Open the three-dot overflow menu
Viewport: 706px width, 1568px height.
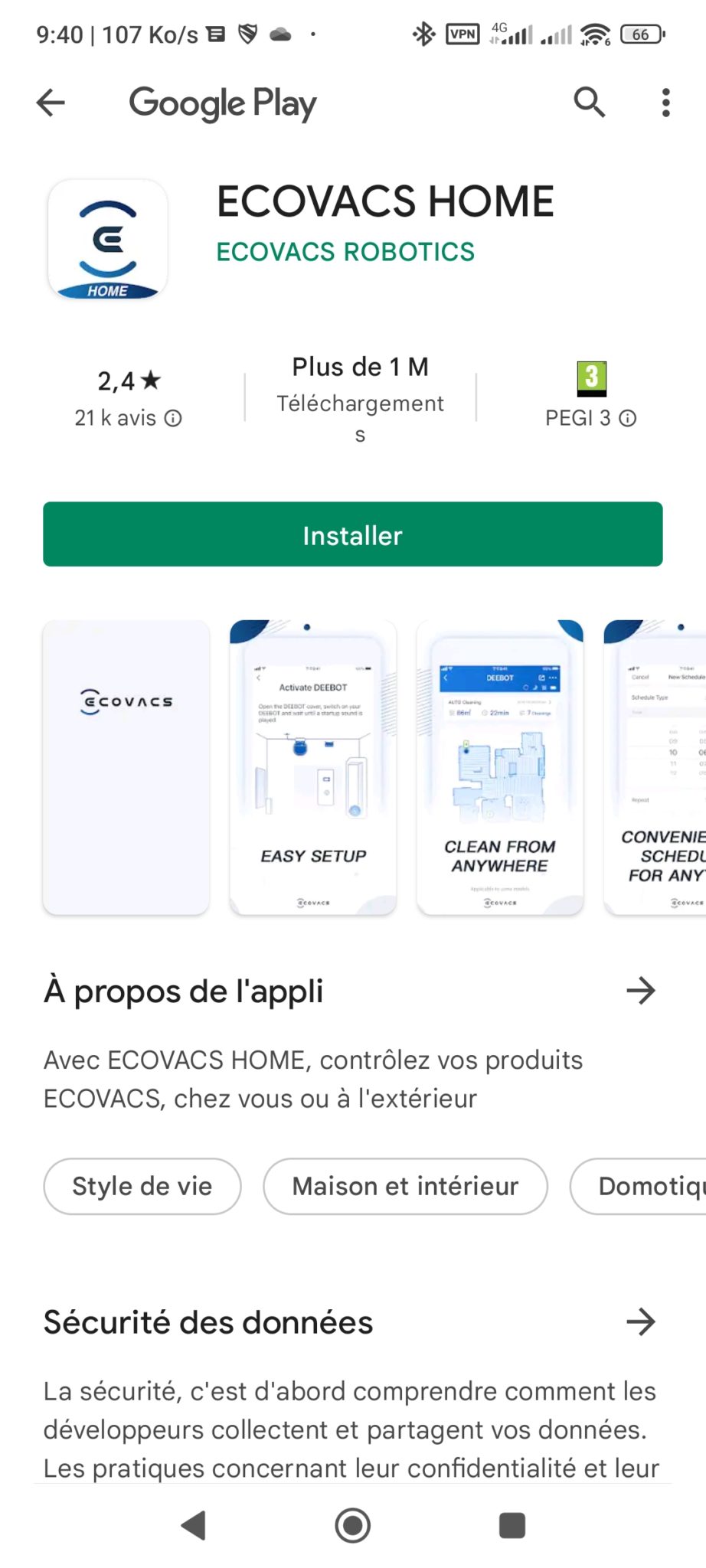pyautogui.click(x=666, y=102)
